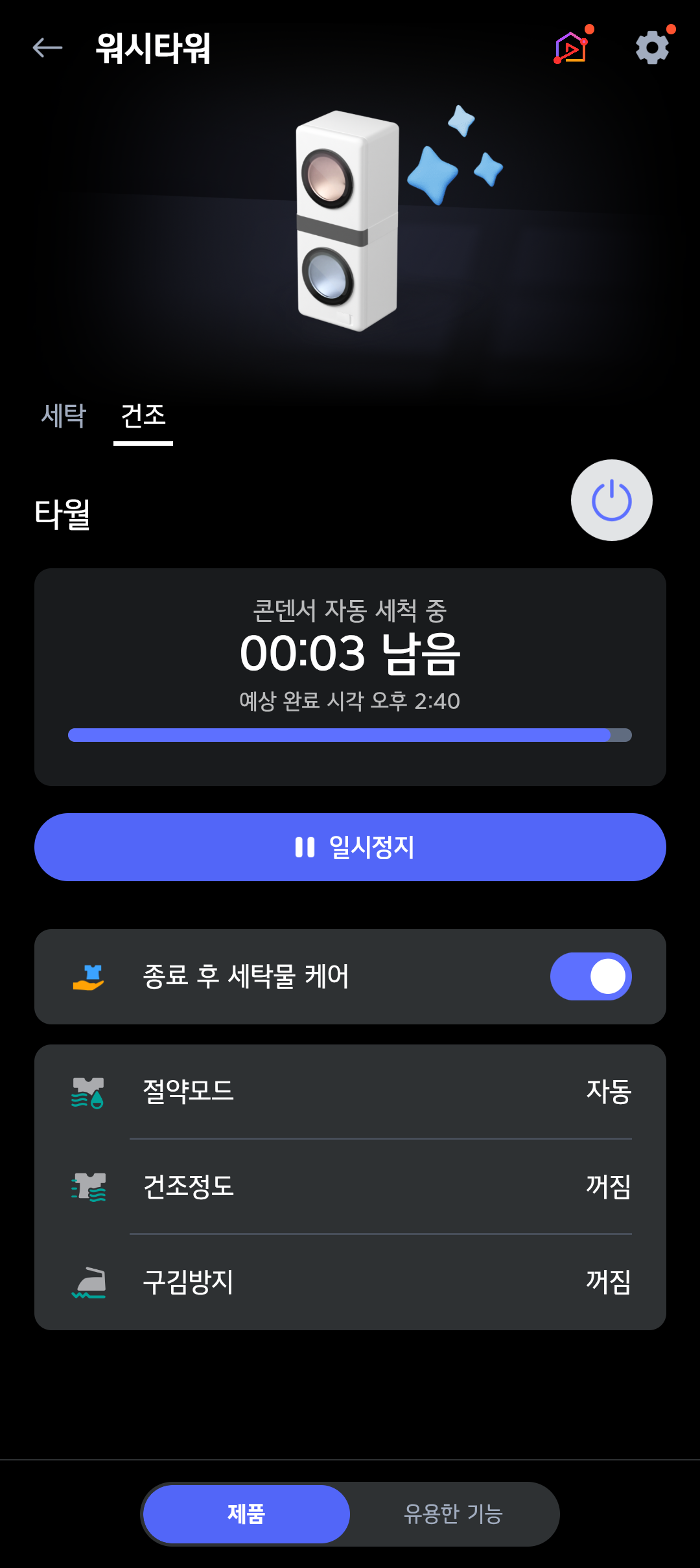The width and height of the screenshot is (700, 1568).
Task: Open the home monitoring icon with notification dot
Action: point(569,47)
